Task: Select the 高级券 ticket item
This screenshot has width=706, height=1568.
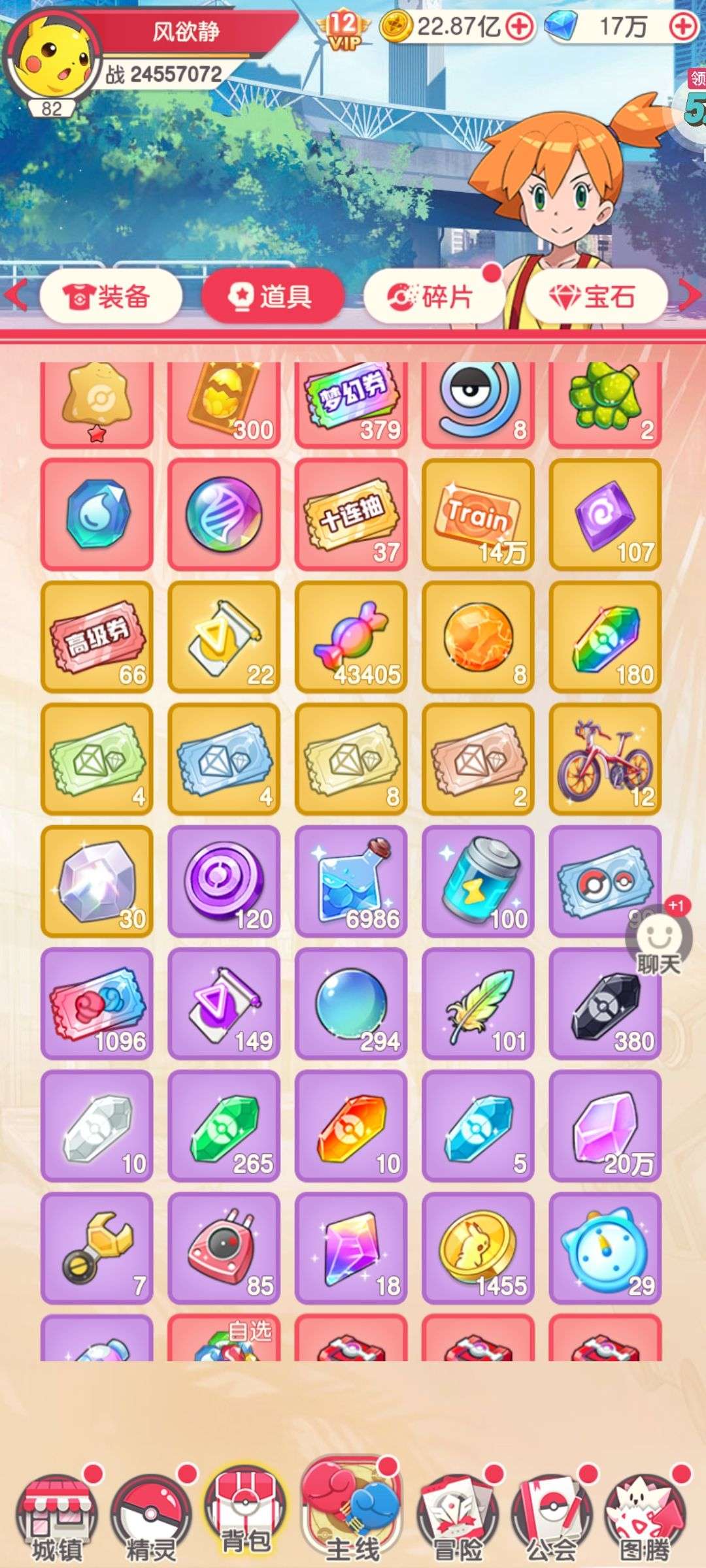Action: click(97, 636)
